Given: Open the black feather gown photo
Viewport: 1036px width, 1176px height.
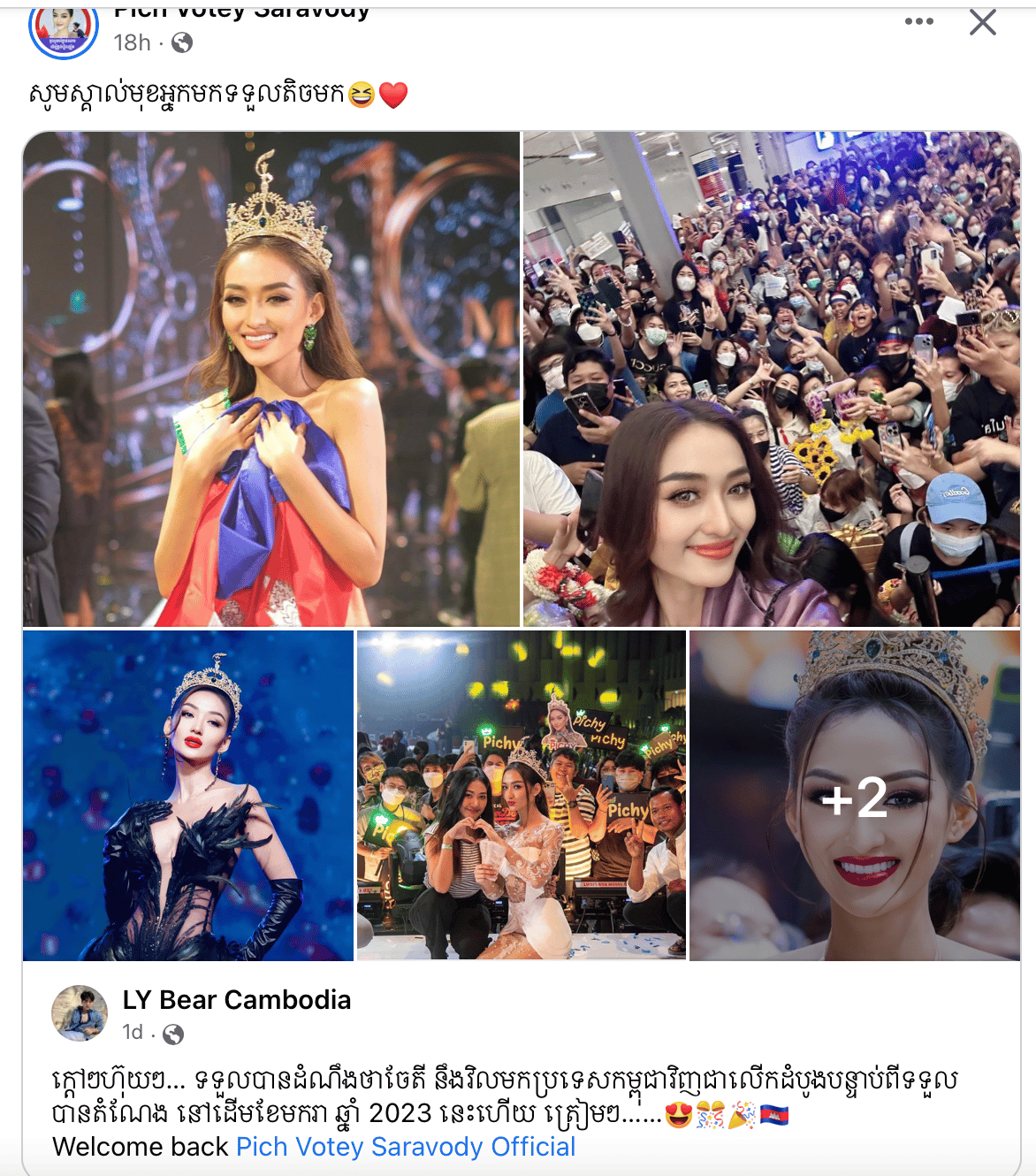Looking at the screenshot, I should (187, 795).
